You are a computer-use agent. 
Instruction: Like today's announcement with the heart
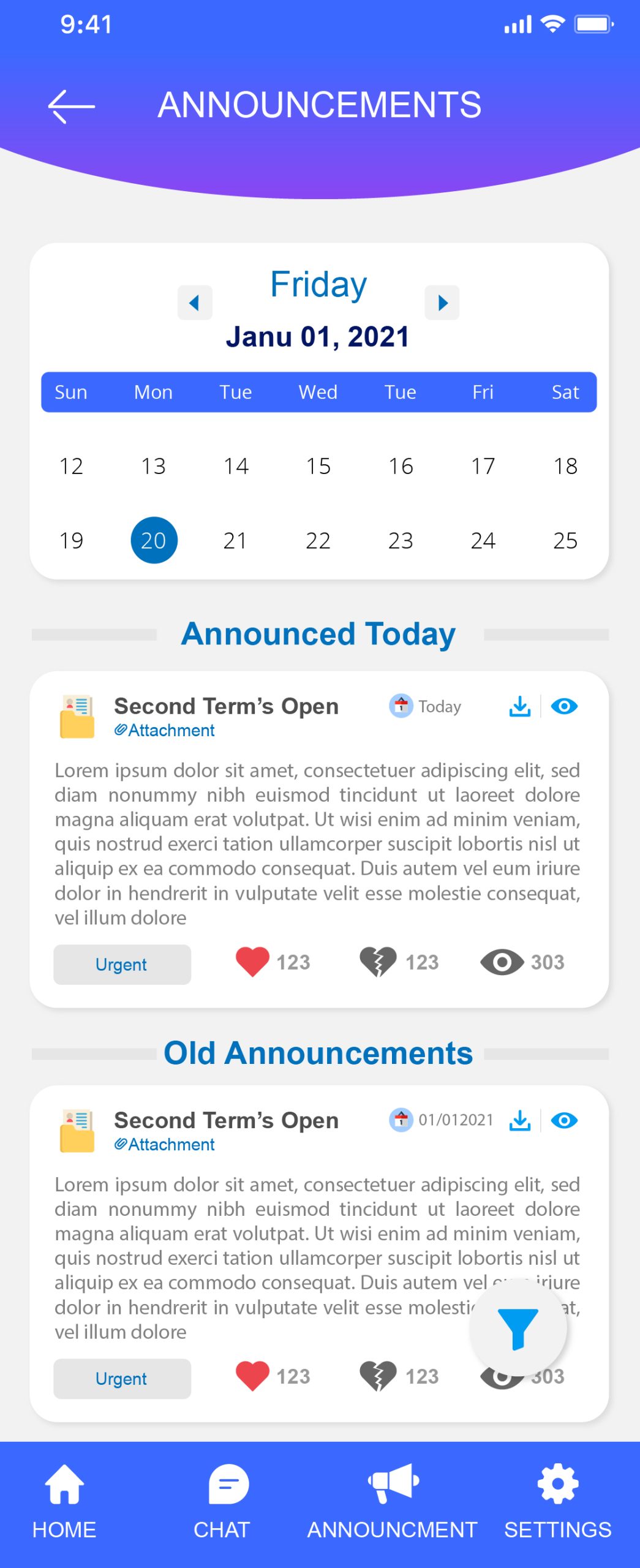pos(252,962)
